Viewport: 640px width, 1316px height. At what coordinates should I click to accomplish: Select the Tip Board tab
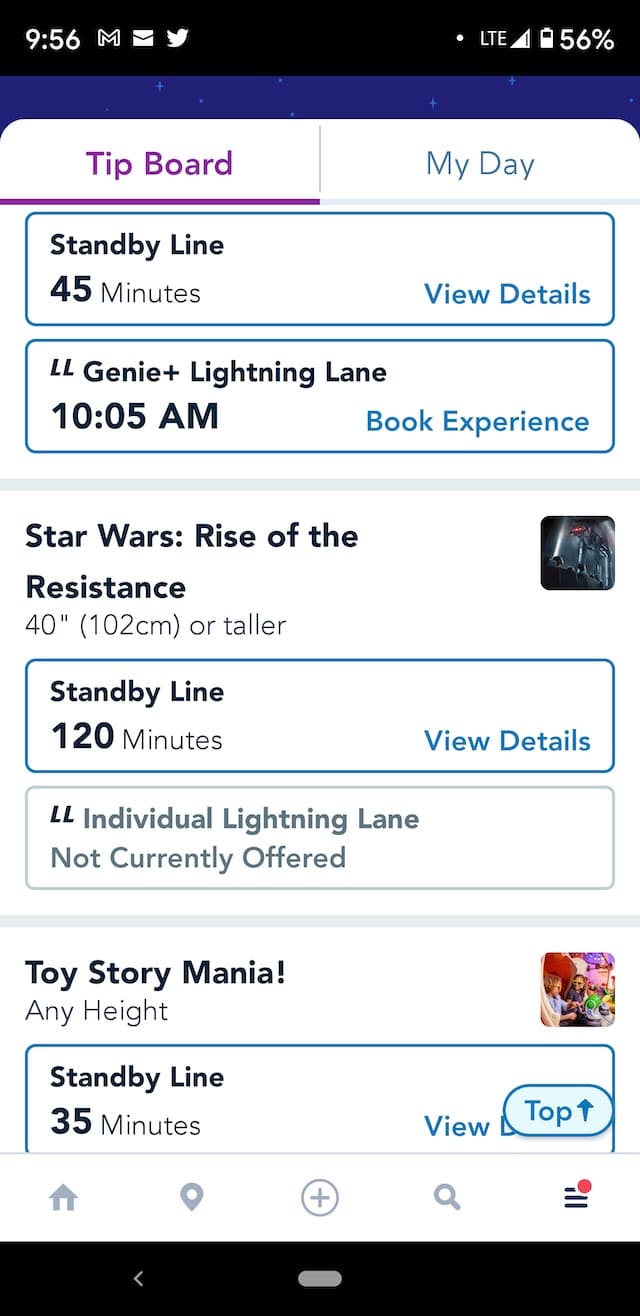(x=159, y=164)
